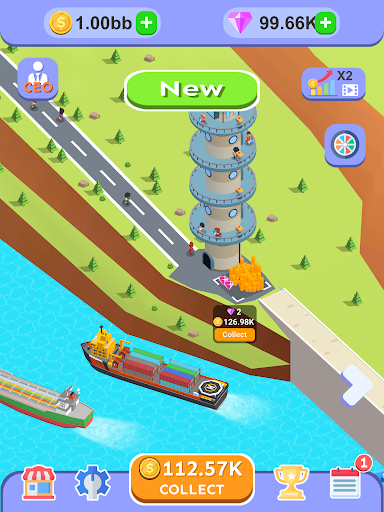Tap the green New button

click(192, 90)
